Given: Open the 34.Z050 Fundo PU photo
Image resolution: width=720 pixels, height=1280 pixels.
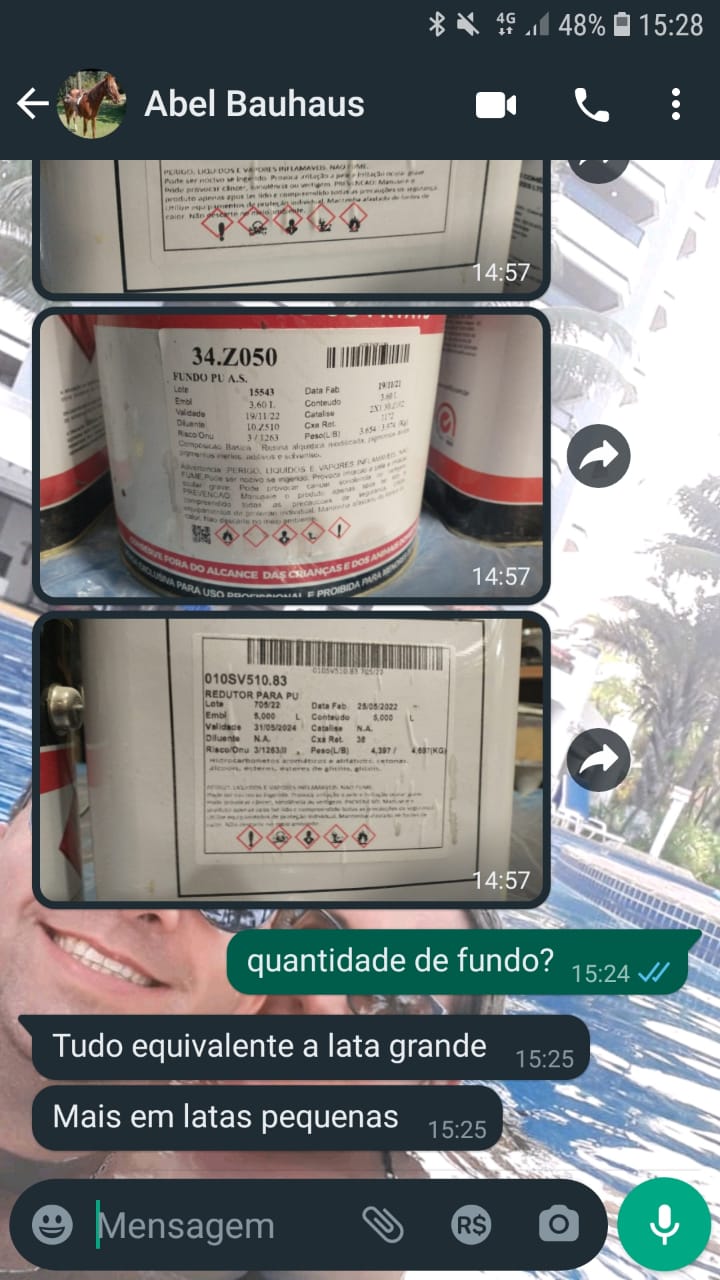Looking at the screenshot, I should pos(291,455).
